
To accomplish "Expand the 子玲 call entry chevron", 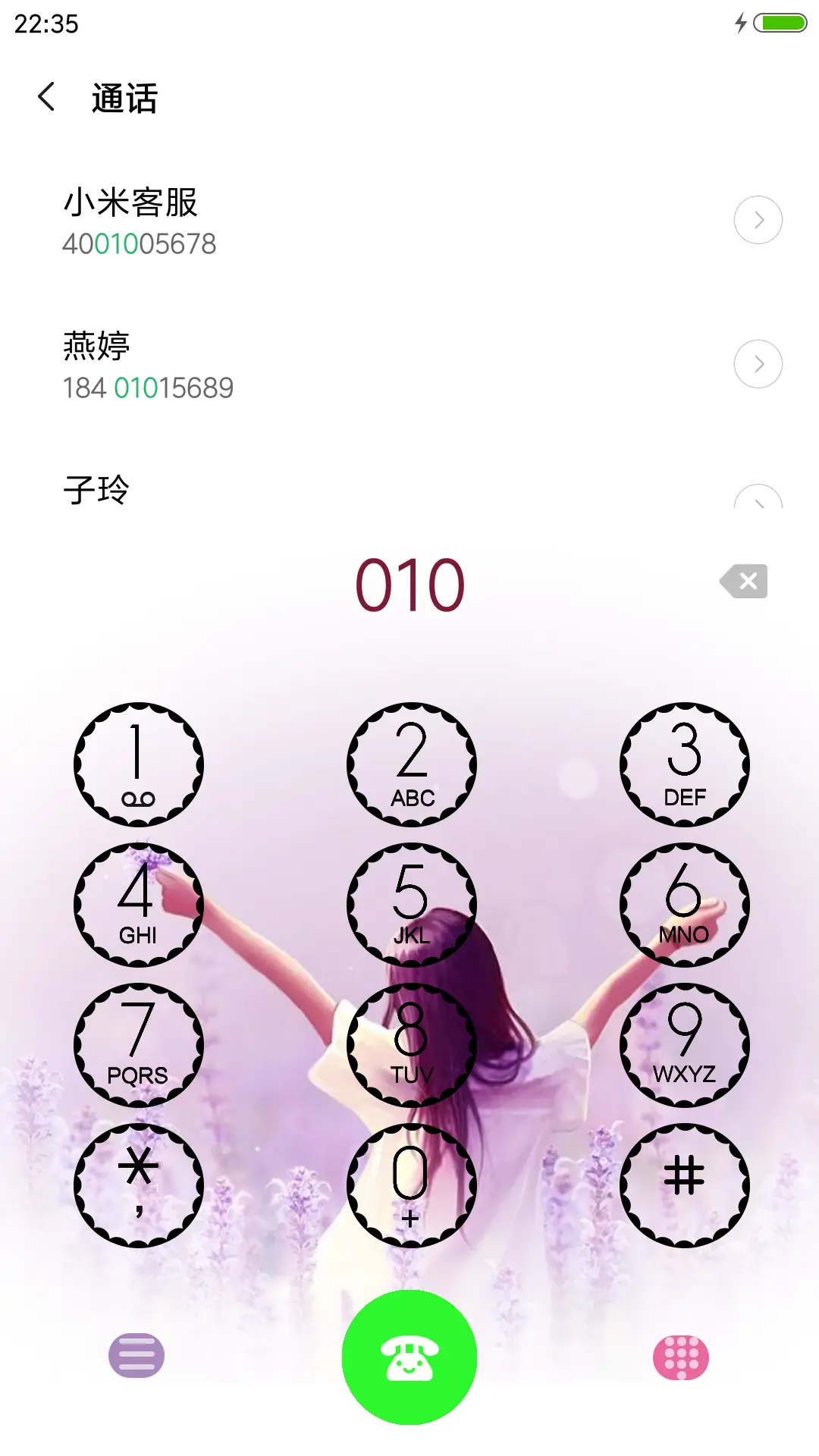I will click(758, 500).
